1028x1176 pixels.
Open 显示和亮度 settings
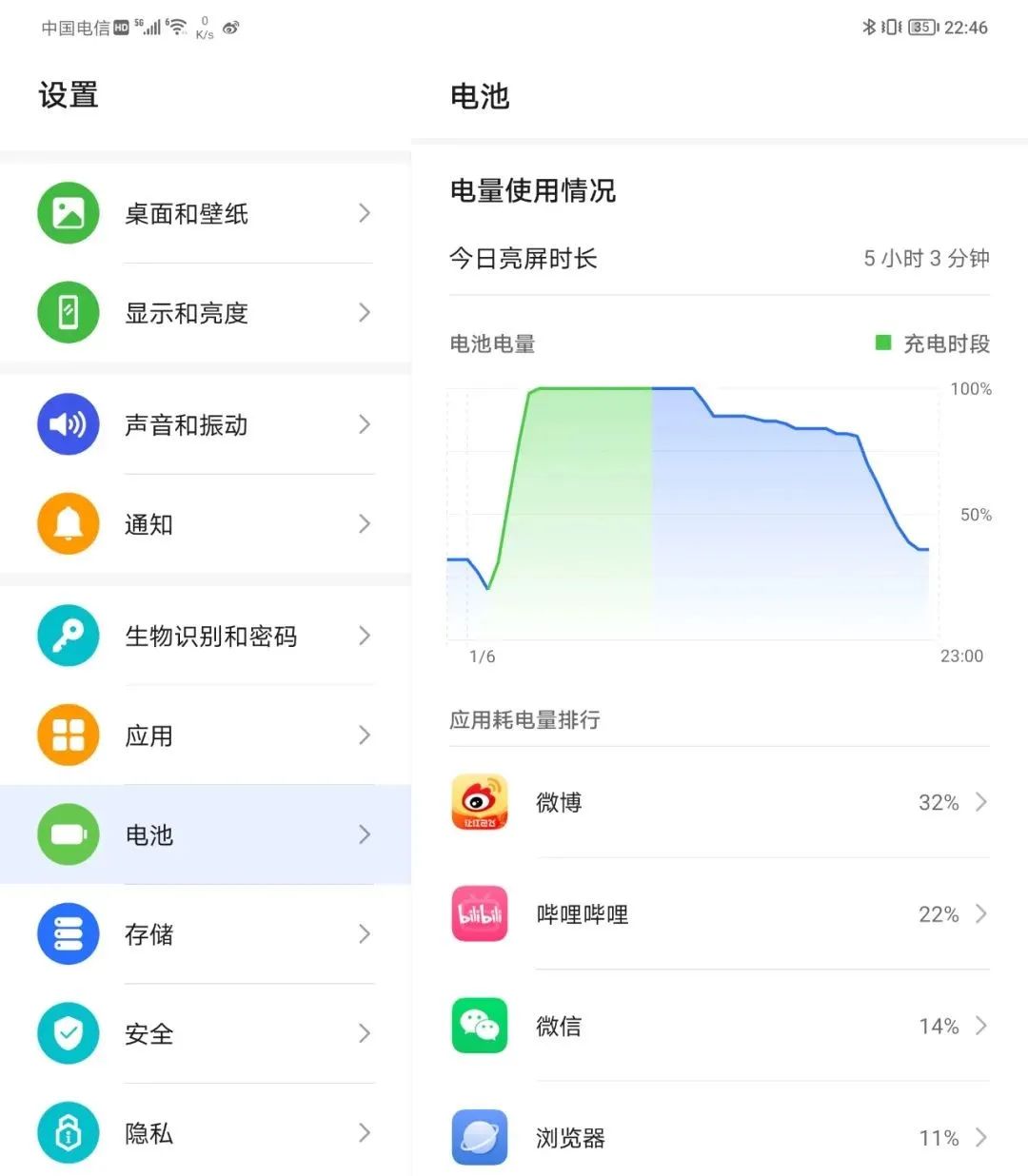click(x=206, y=312)
